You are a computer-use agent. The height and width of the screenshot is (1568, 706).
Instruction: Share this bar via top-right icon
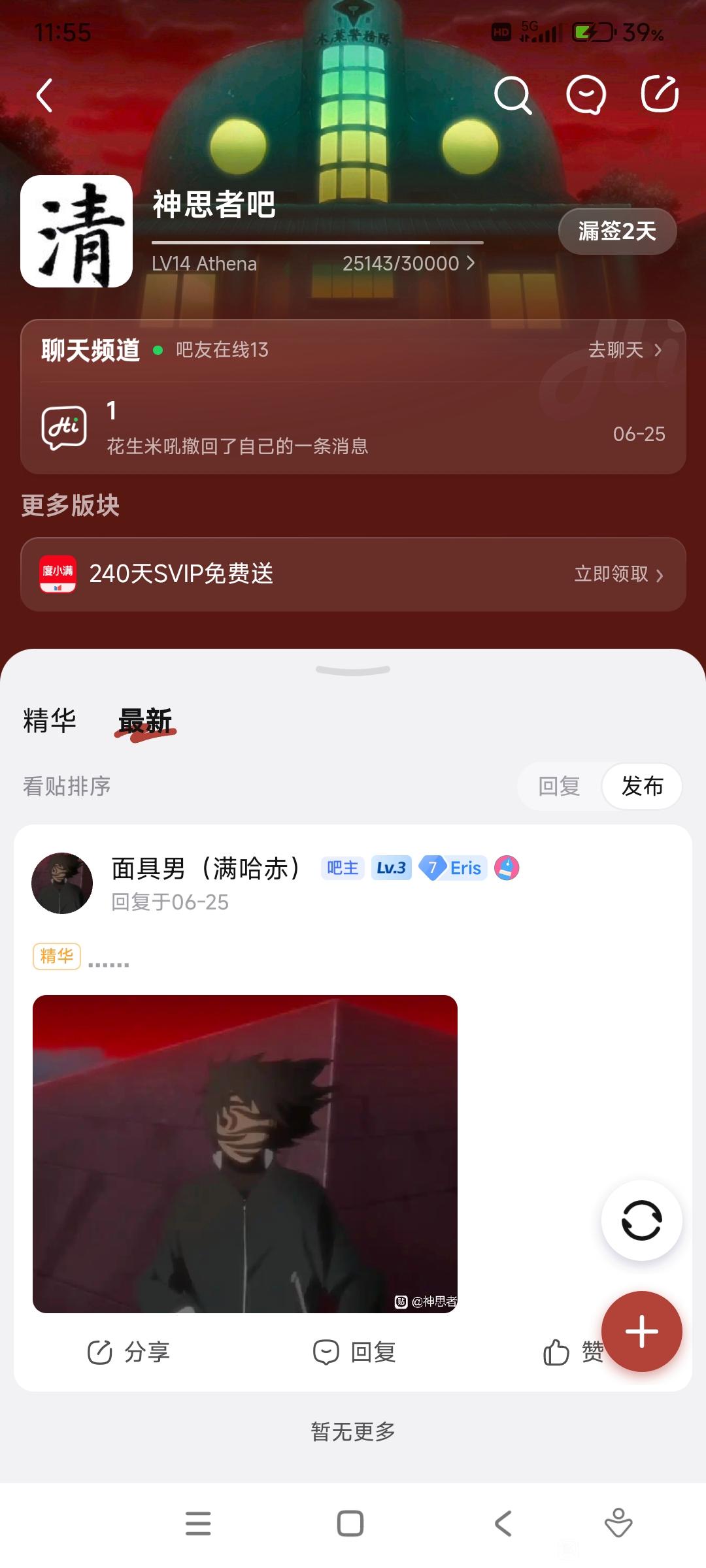[659, 95]
